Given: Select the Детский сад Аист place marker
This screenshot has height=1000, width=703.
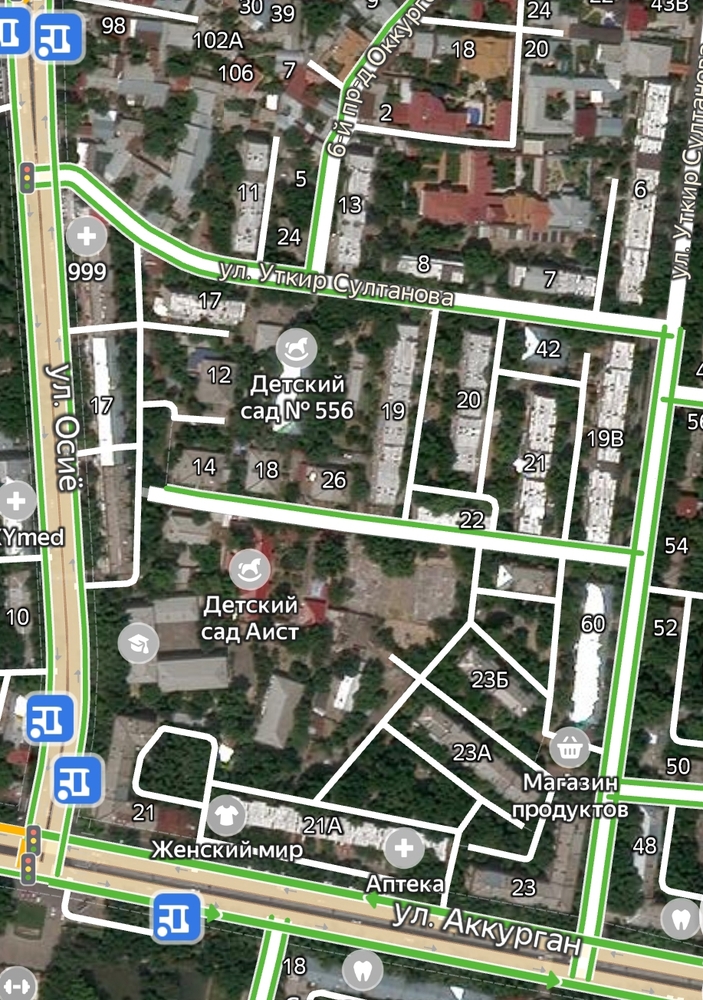Looking at the screenshot, I should (250, 570).
